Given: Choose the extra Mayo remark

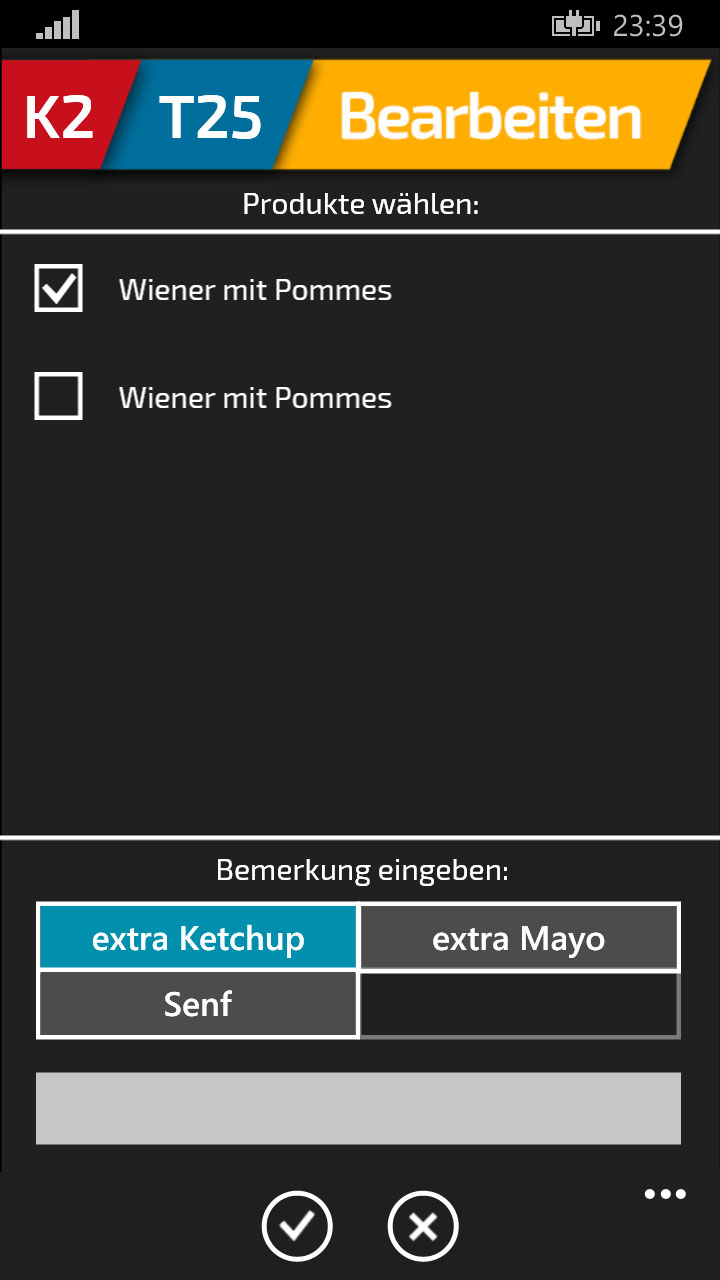Looking at the screenshot, I should 519,938.
